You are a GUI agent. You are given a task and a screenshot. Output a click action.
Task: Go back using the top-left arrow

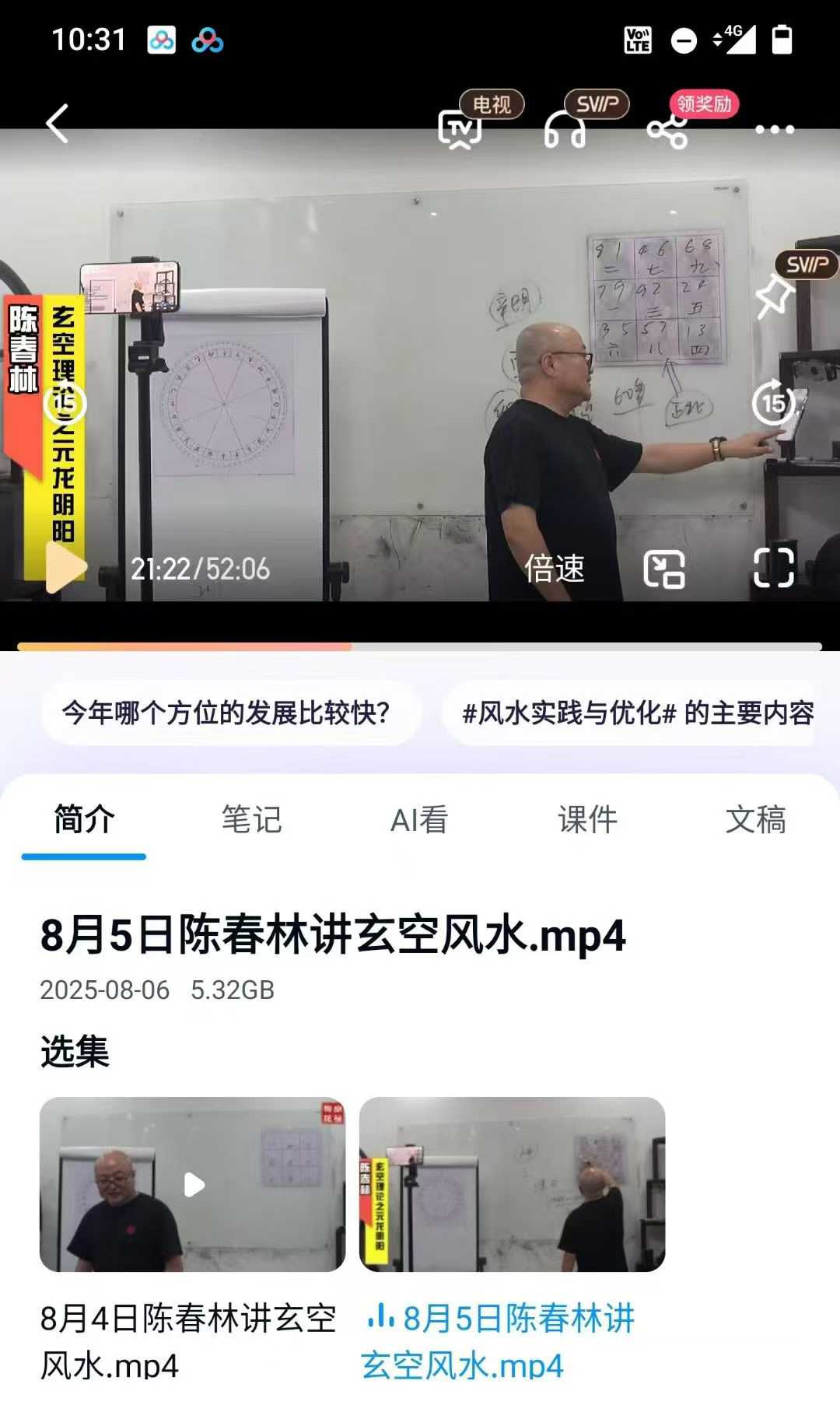point(58,124)
